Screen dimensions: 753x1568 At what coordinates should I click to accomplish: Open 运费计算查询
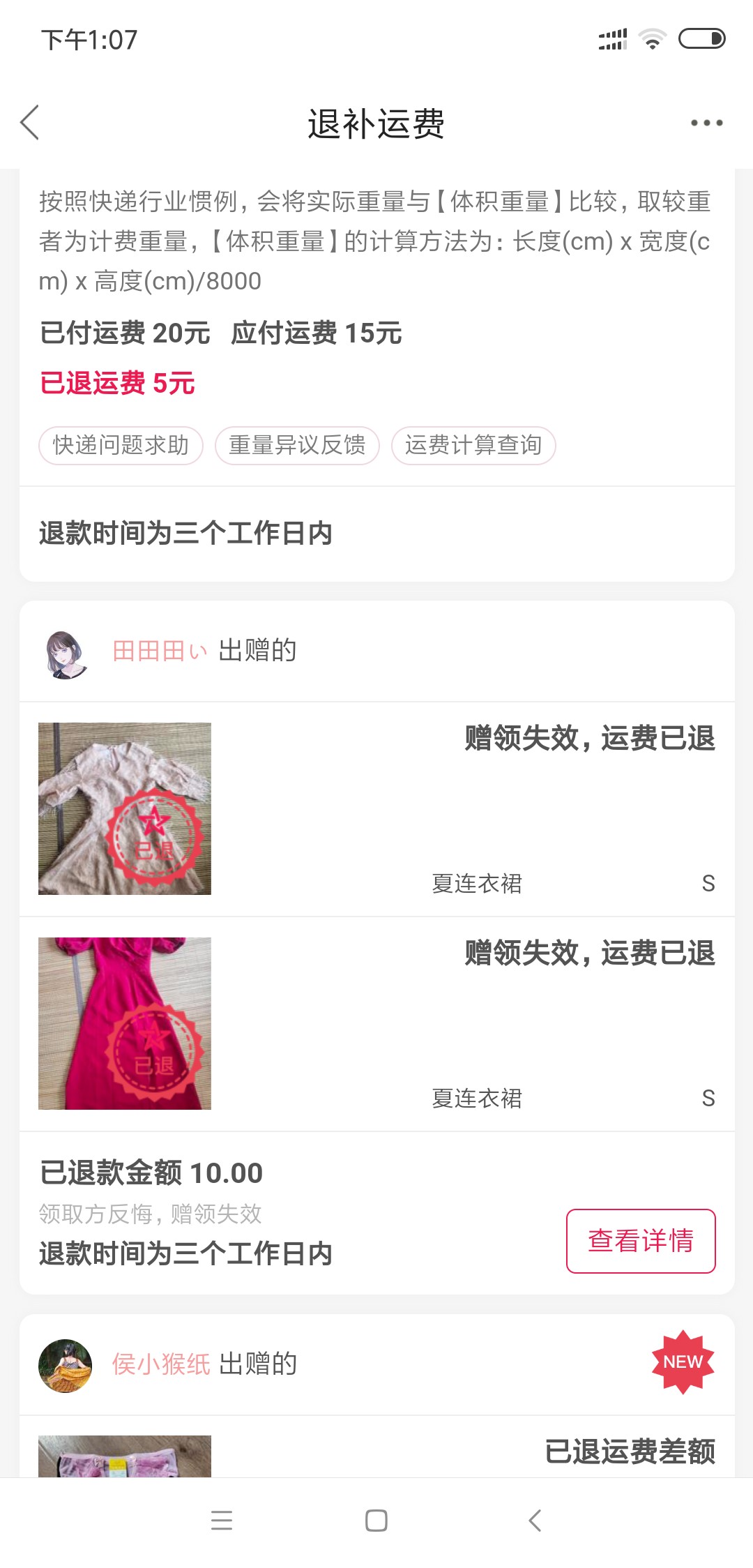[473, 445]
